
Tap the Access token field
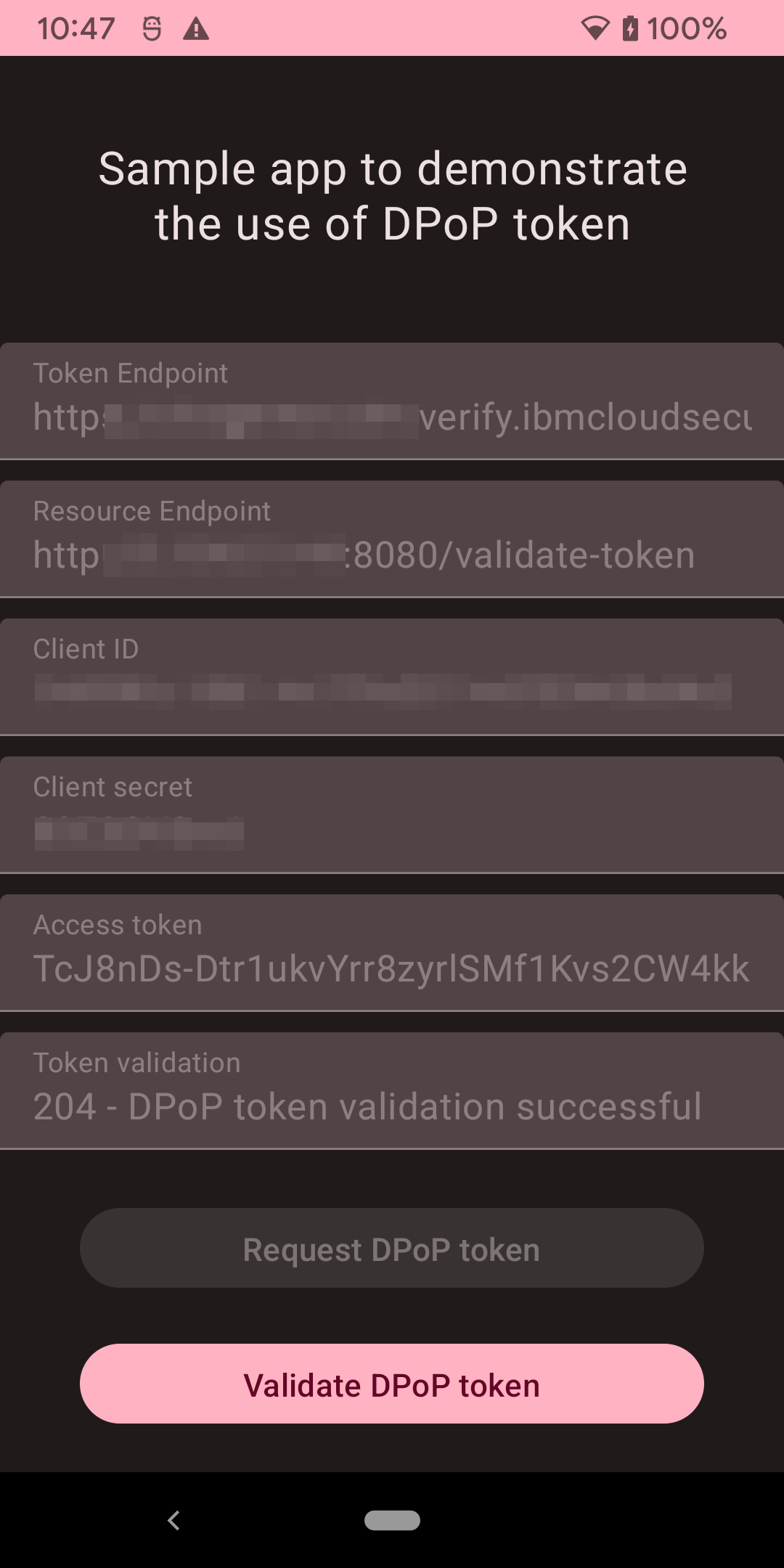click(392, 953)
